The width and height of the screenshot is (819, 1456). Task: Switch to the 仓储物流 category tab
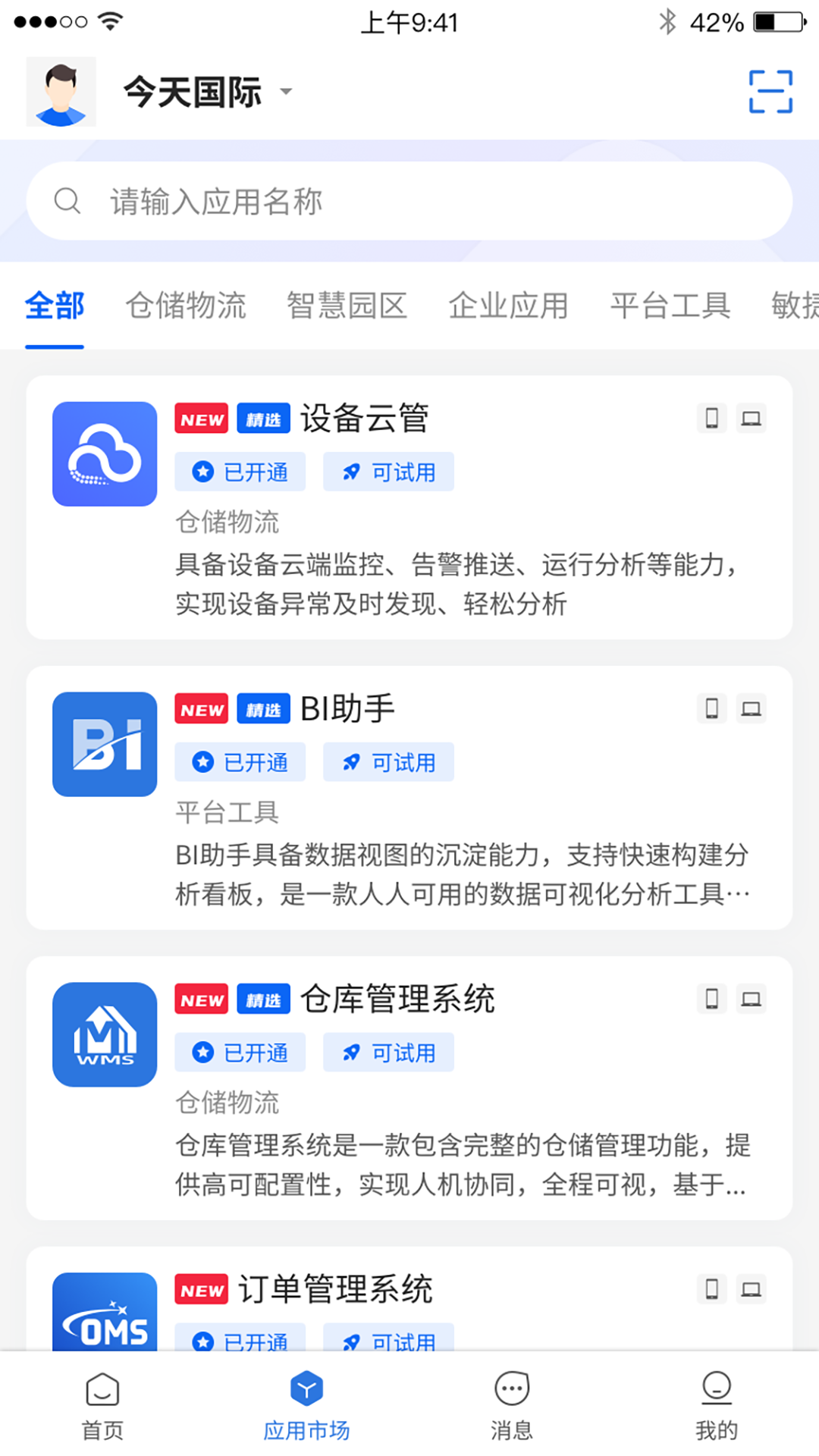[x=189, y=306]
